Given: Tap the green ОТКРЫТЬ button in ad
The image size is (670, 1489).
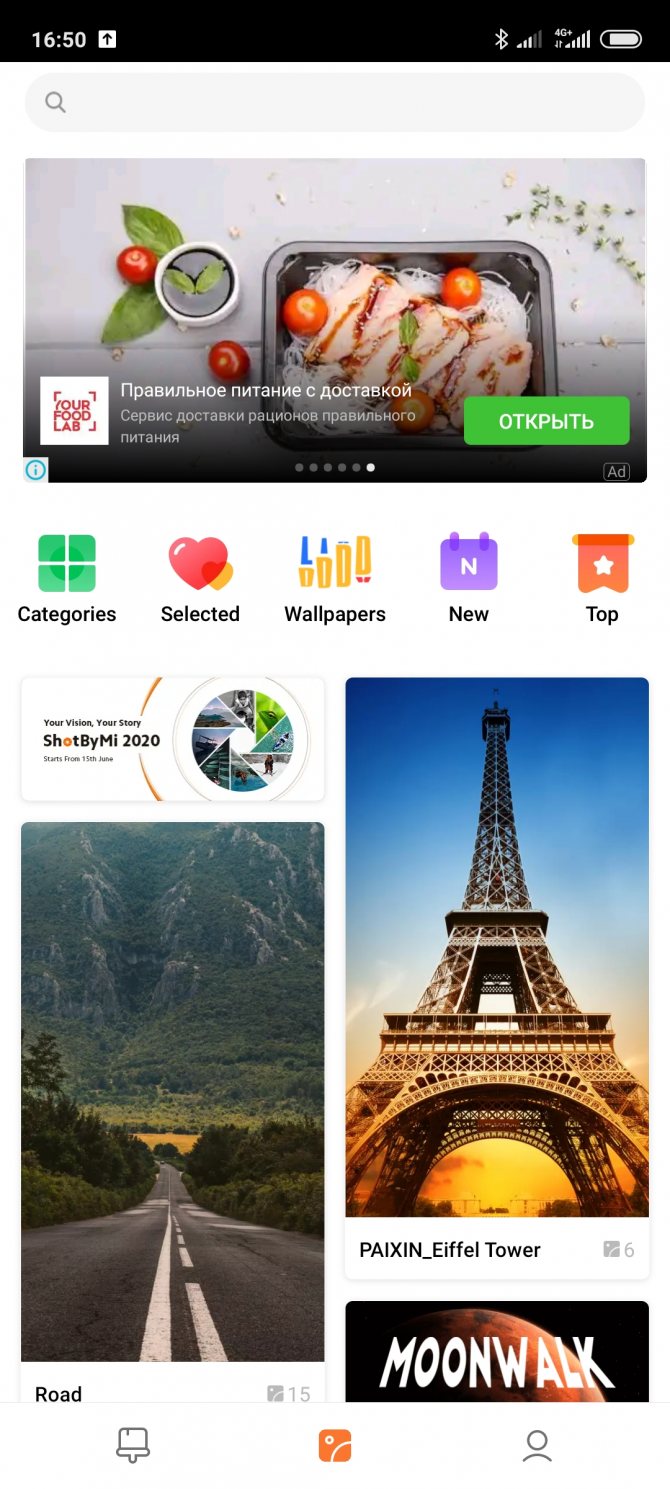Looking at the screenshot, I should tap(546, 421).
